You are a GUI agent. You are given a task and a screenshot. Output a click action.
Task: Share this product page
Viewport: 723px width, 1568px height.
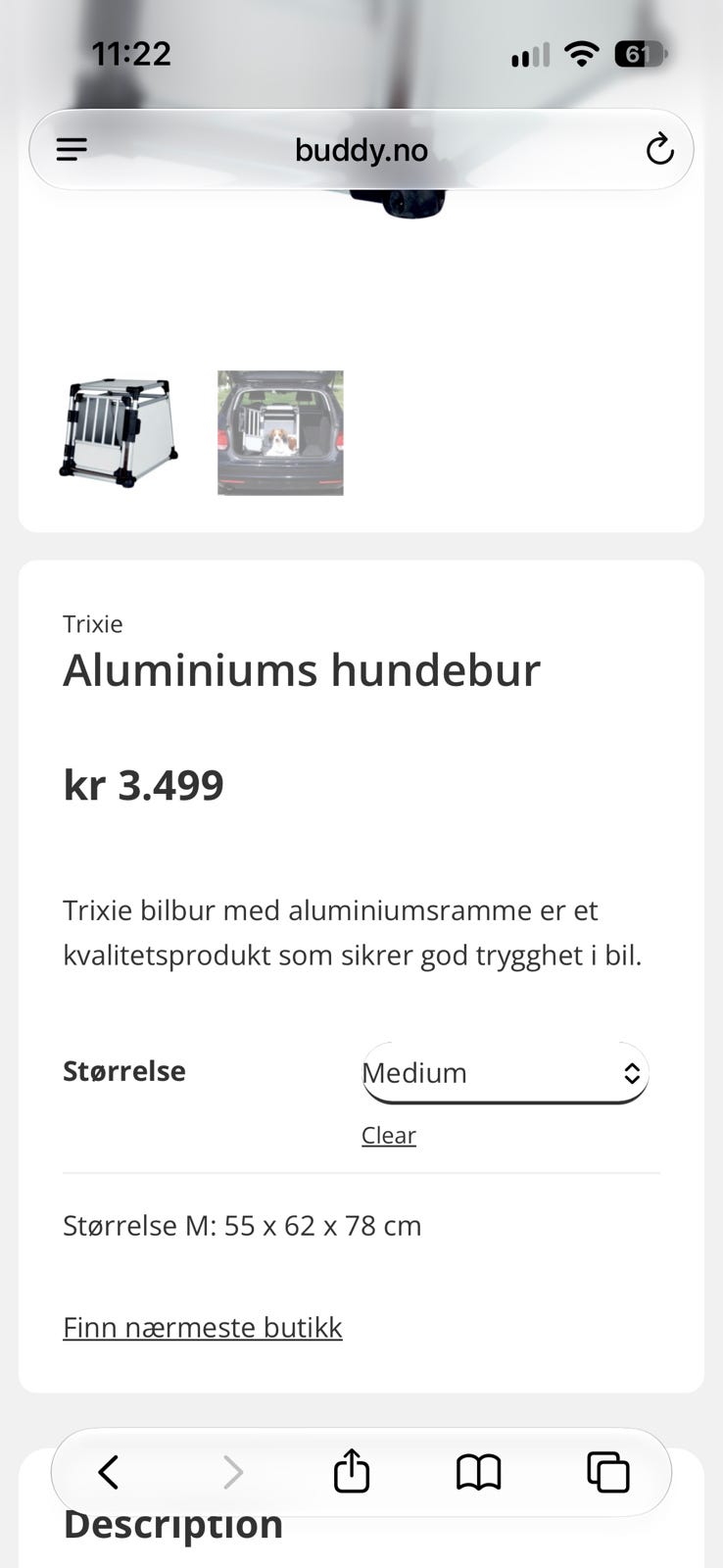[352, 1470]
